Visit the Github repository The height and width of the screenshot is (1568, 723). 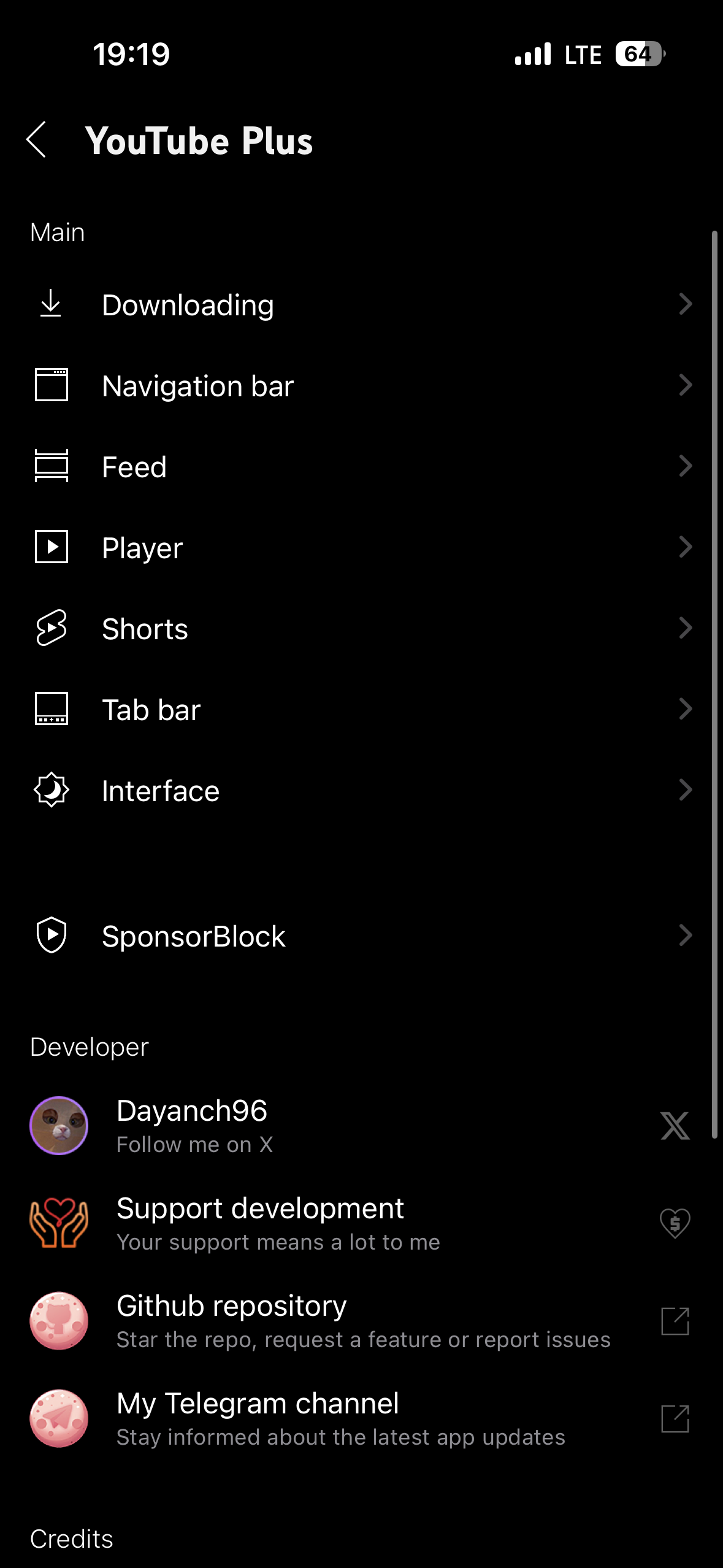tap(361, 1321)
